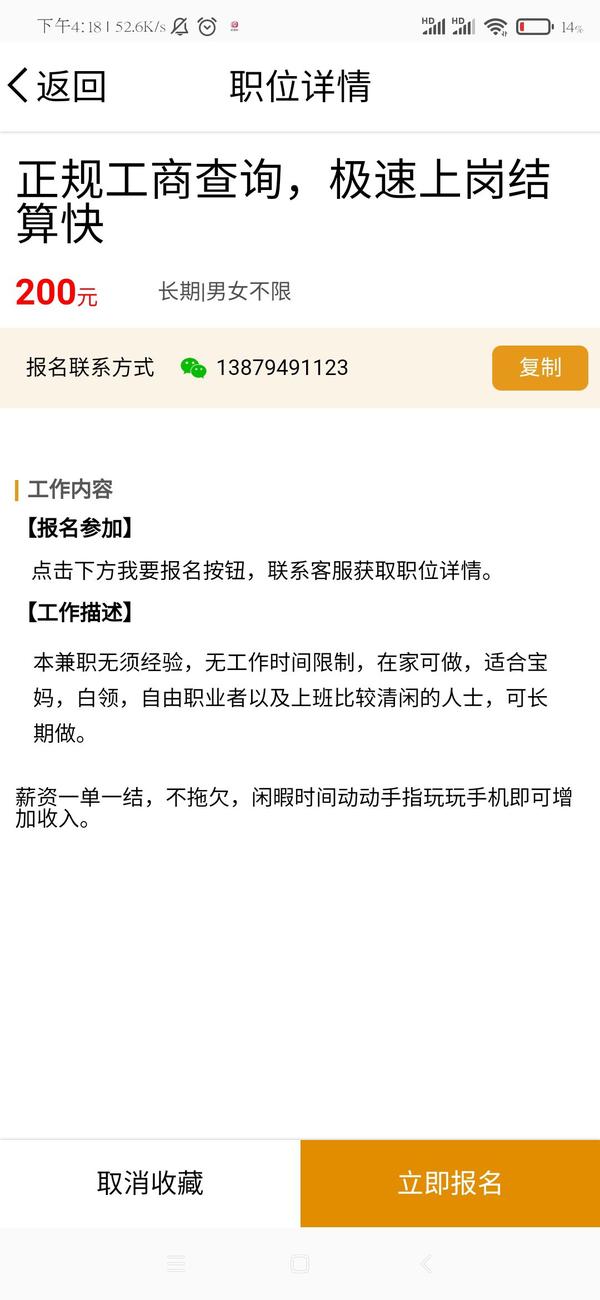Copy the contact number with 复制

(x=540, y=367)
